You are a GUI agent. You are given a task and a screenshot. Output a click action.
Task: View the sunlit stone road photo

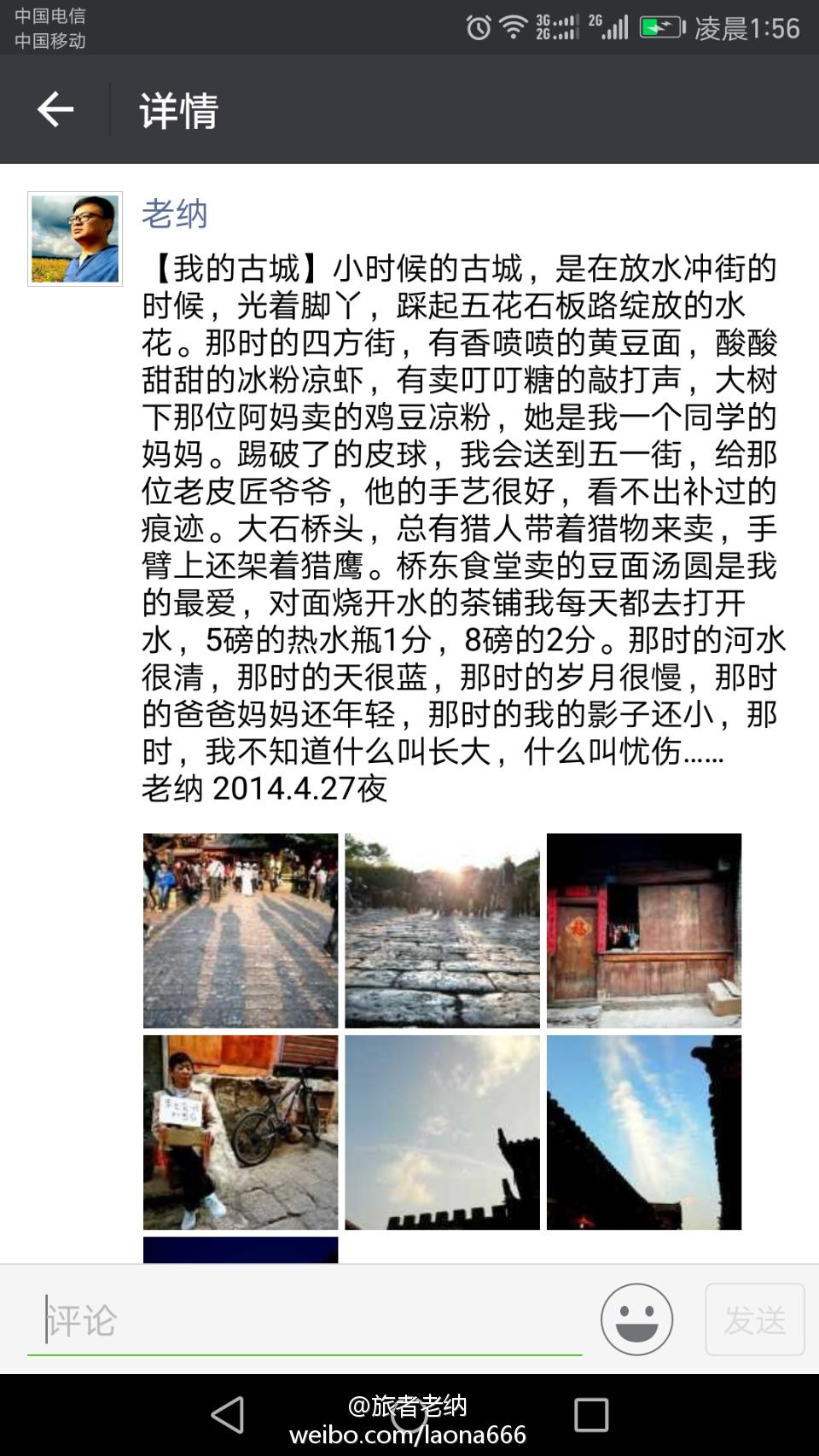point(442,930)
